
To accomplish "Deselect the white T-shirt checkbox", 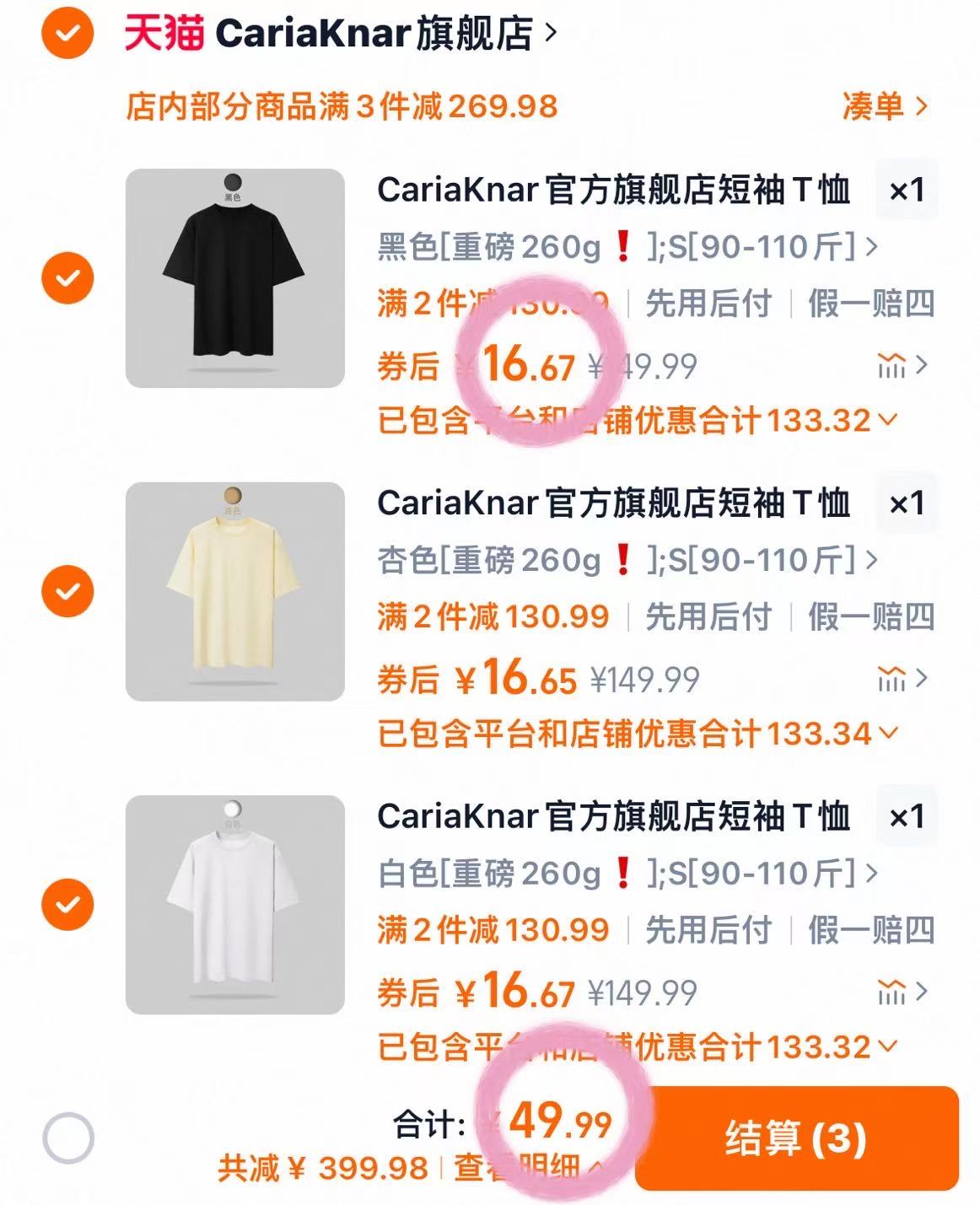I will [x=68, y=906].
